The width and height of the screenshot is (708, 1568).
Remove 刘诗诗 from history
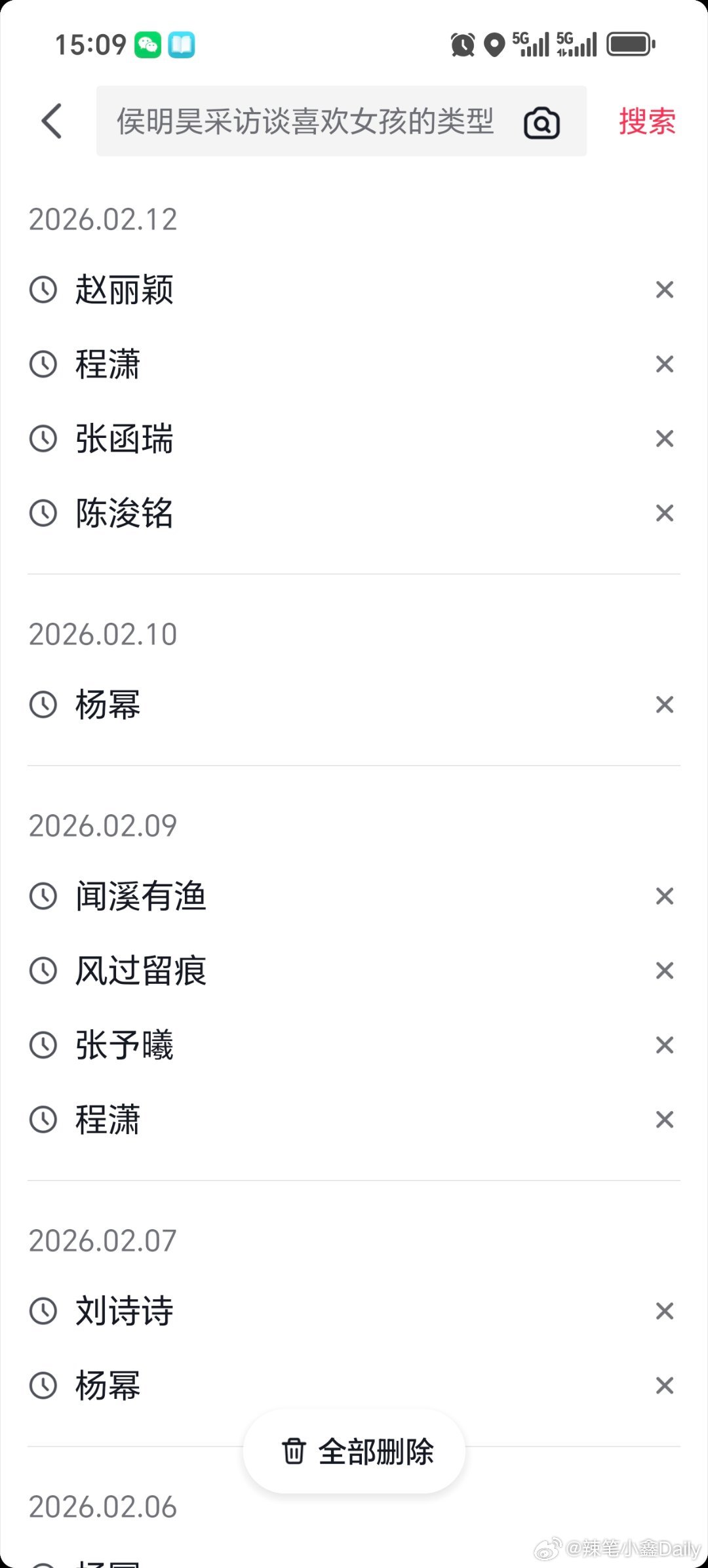pos(665,1311)
